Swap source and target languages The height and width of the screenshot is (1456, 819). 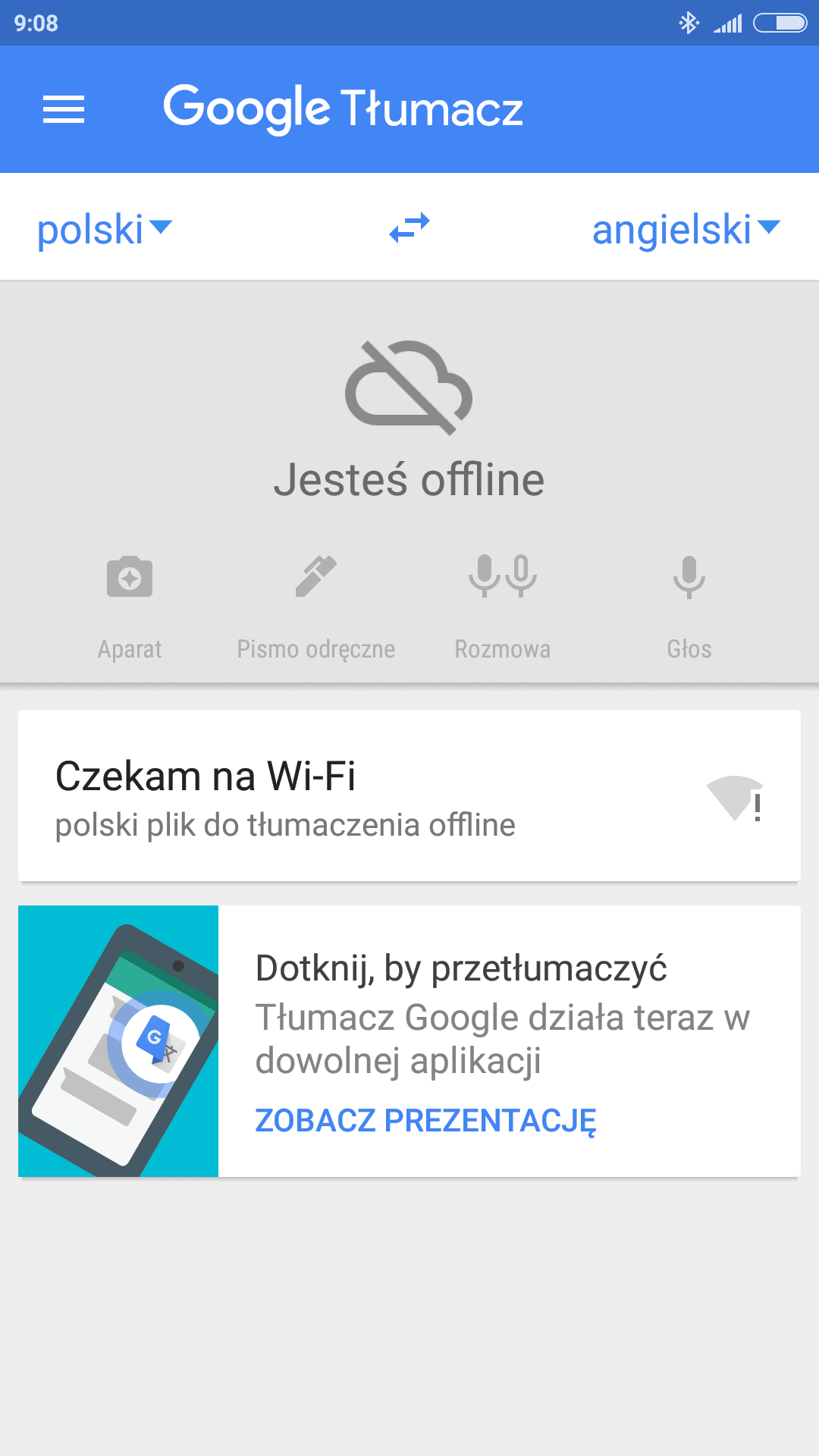[409, 227]
